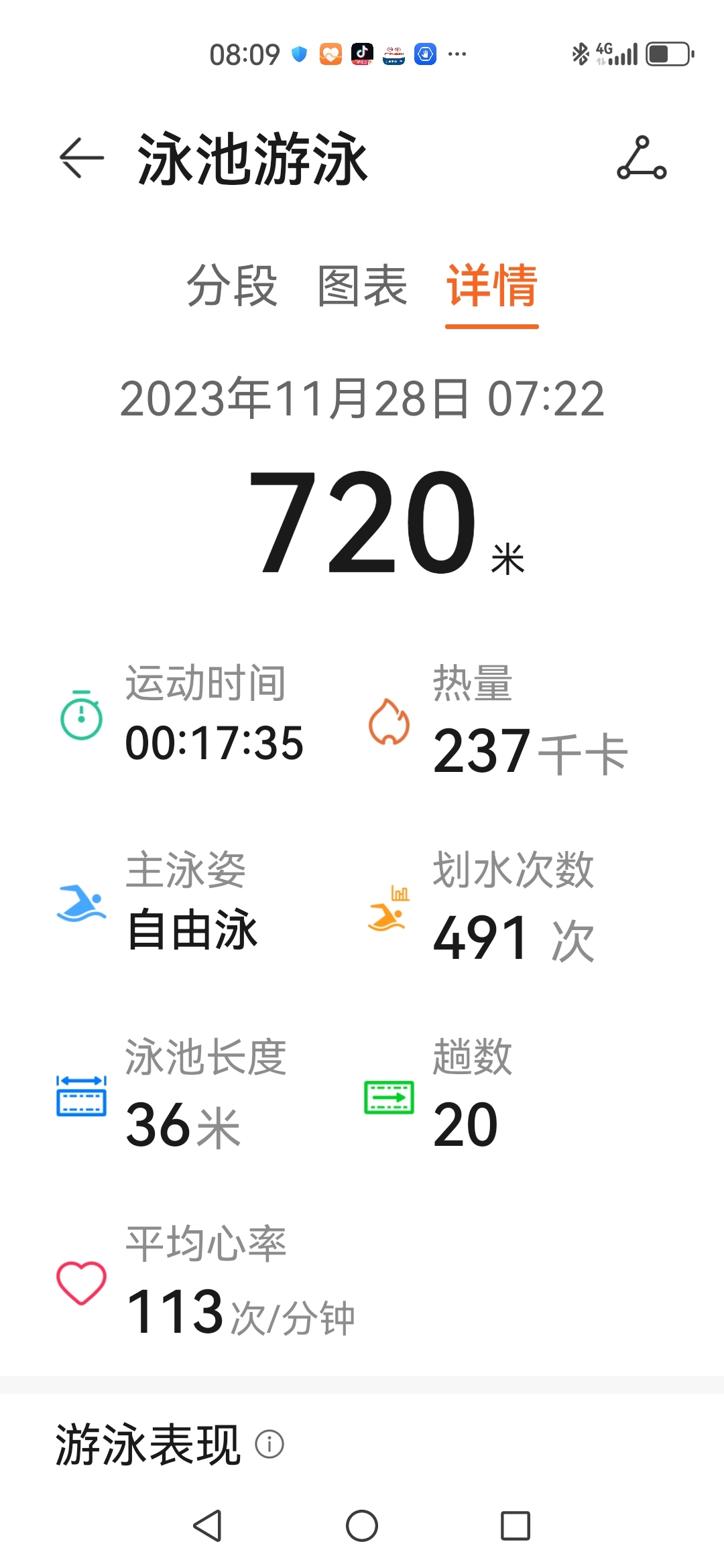
Task: Open recent apps from the navigation bar
Action: point(516,1526)
